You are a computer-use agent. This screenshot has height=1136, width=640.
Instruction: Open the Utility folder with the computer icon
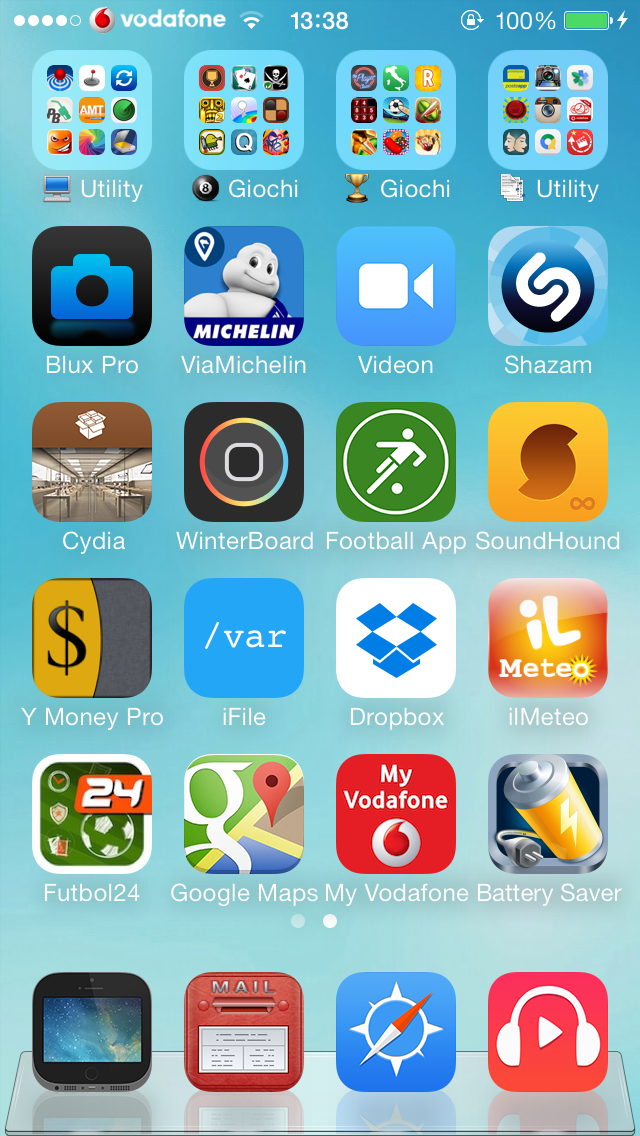[x=92, y=110]
